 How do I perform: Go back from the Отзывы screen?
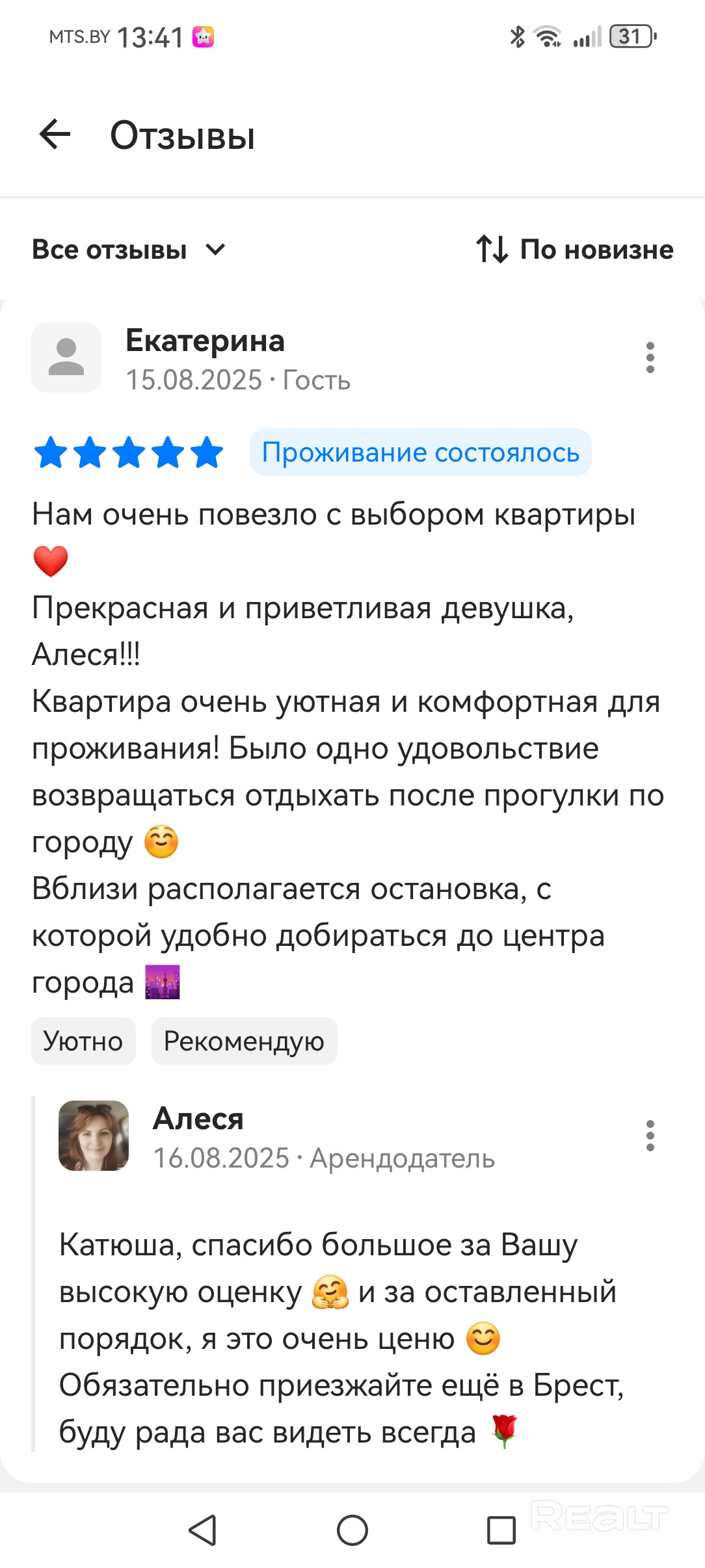55,135
